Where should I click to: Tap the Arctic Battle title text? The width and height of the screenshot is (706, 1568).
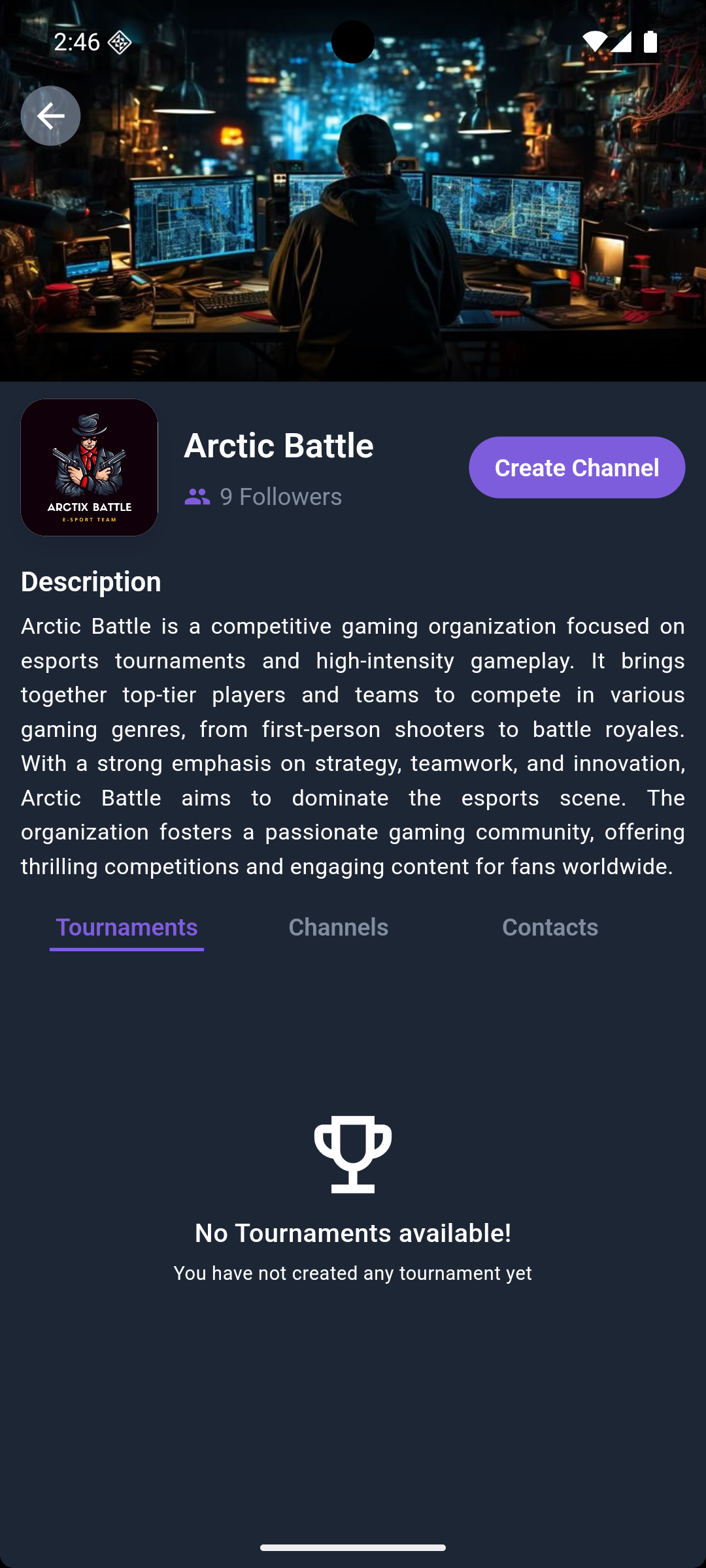point(279,446)
